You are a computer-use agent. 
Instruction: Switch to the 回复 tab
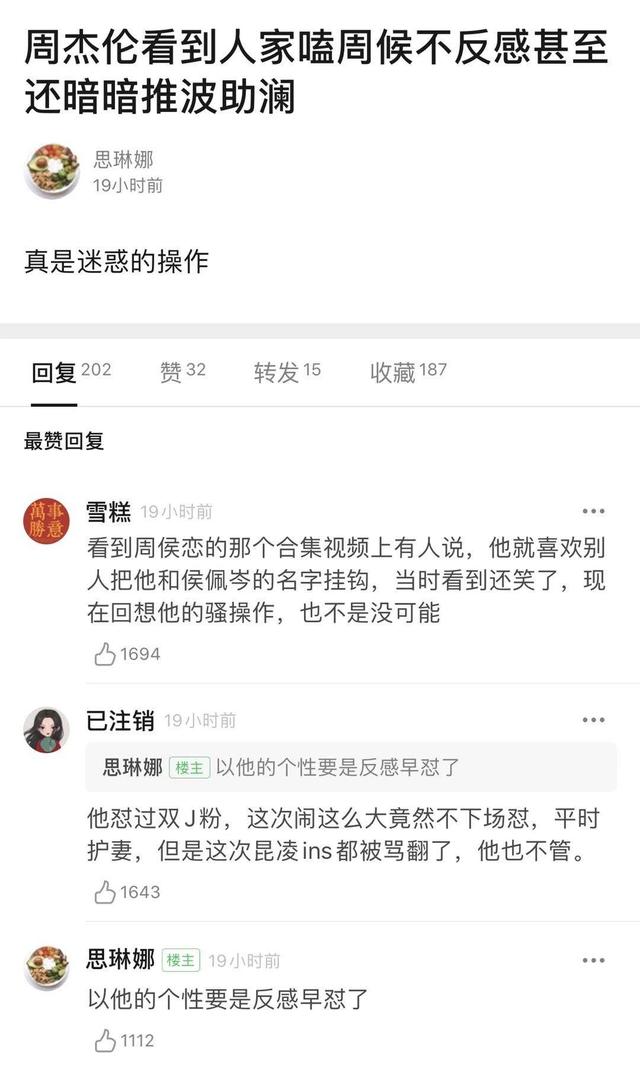pos(55,372)
